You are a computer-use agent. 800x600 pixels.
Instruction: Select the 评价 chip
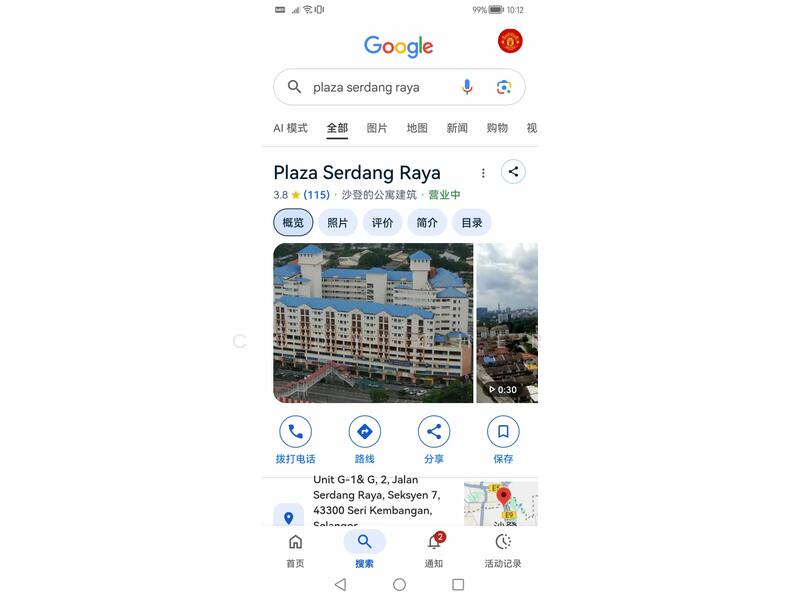[382, 222]
